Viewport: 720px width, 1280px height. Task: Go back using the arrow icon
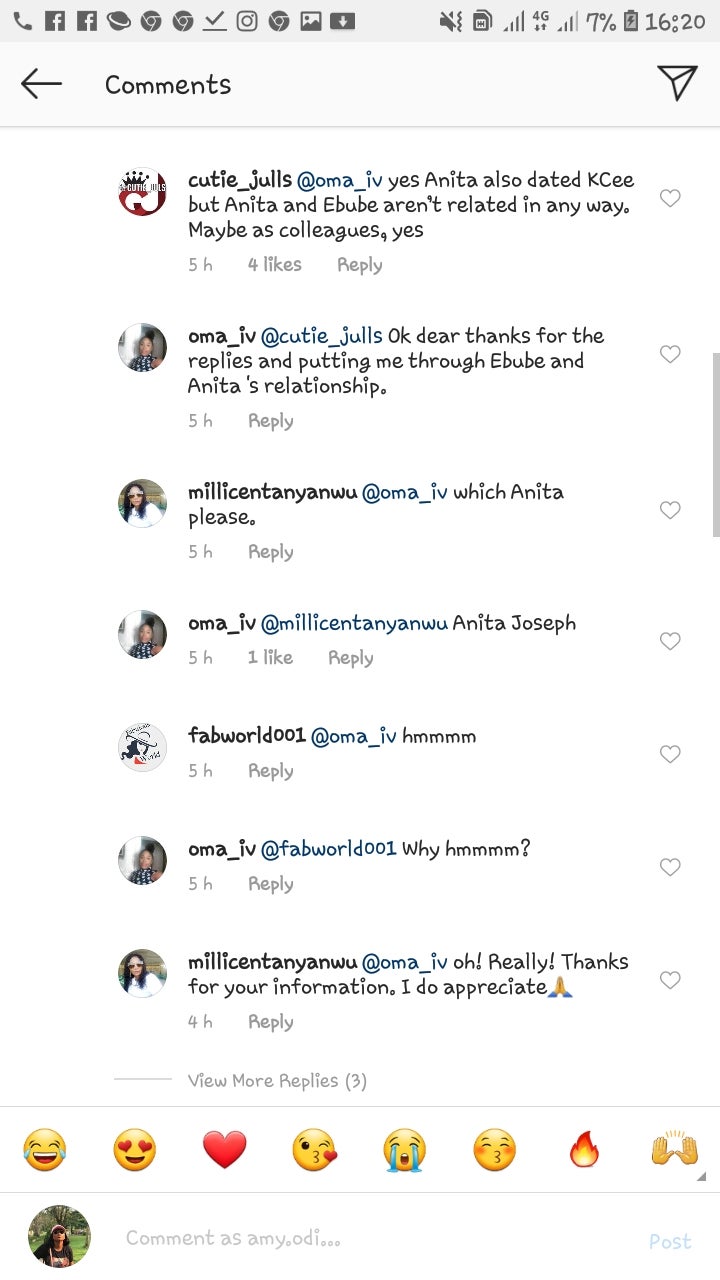41,85
